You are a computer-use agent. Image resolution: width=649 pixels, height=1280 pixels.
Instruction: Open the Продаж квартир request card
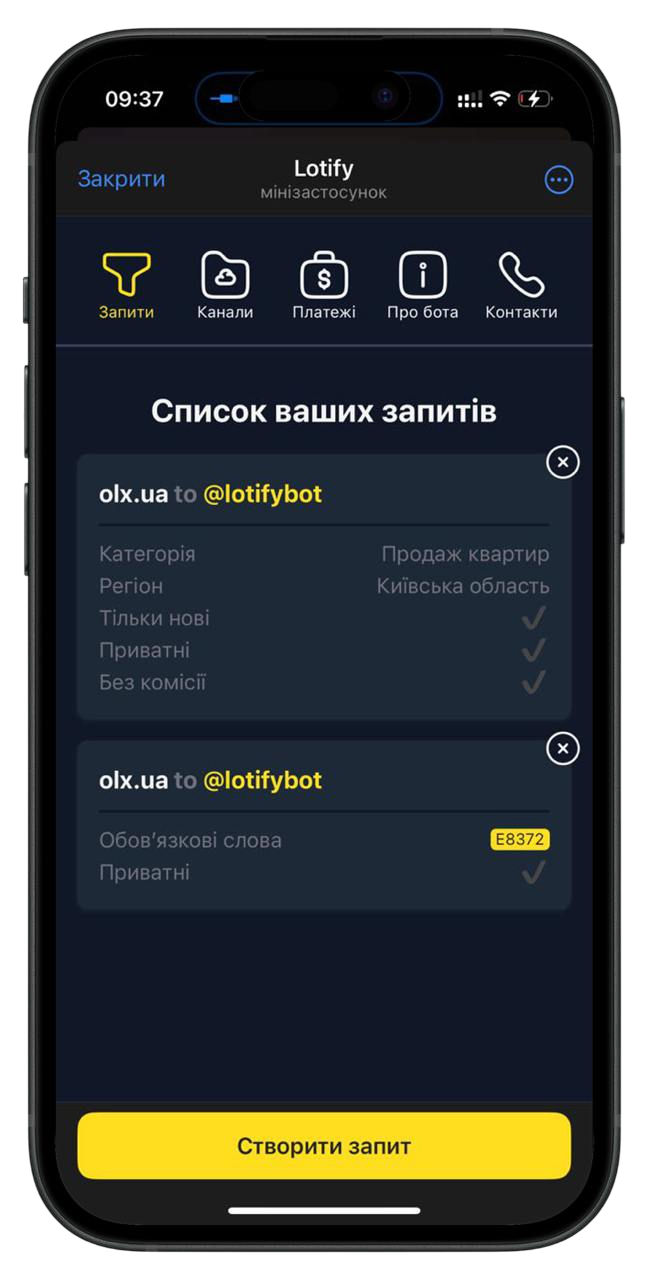(324, 600)
